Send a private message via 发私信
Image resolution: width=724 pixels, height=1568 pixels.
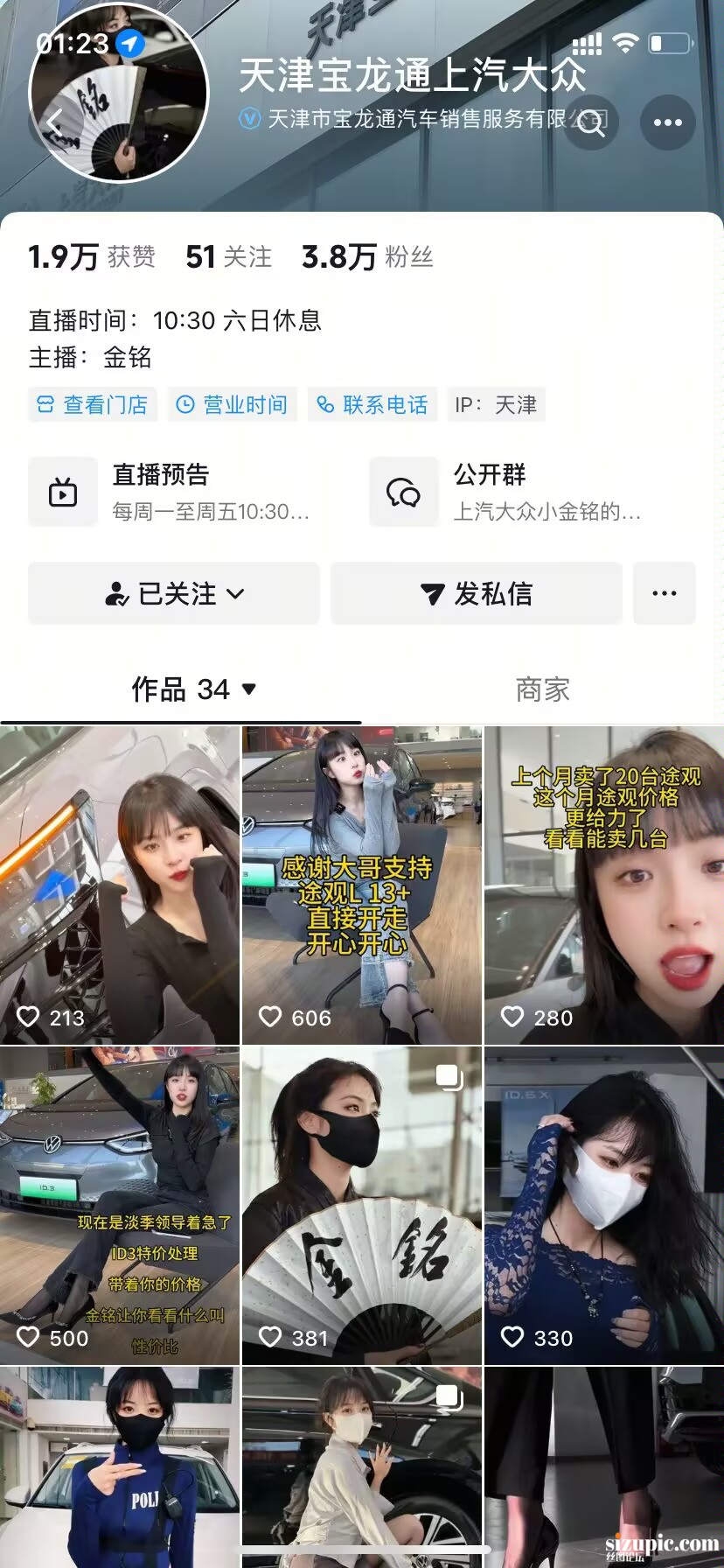(x=477, y=593)
